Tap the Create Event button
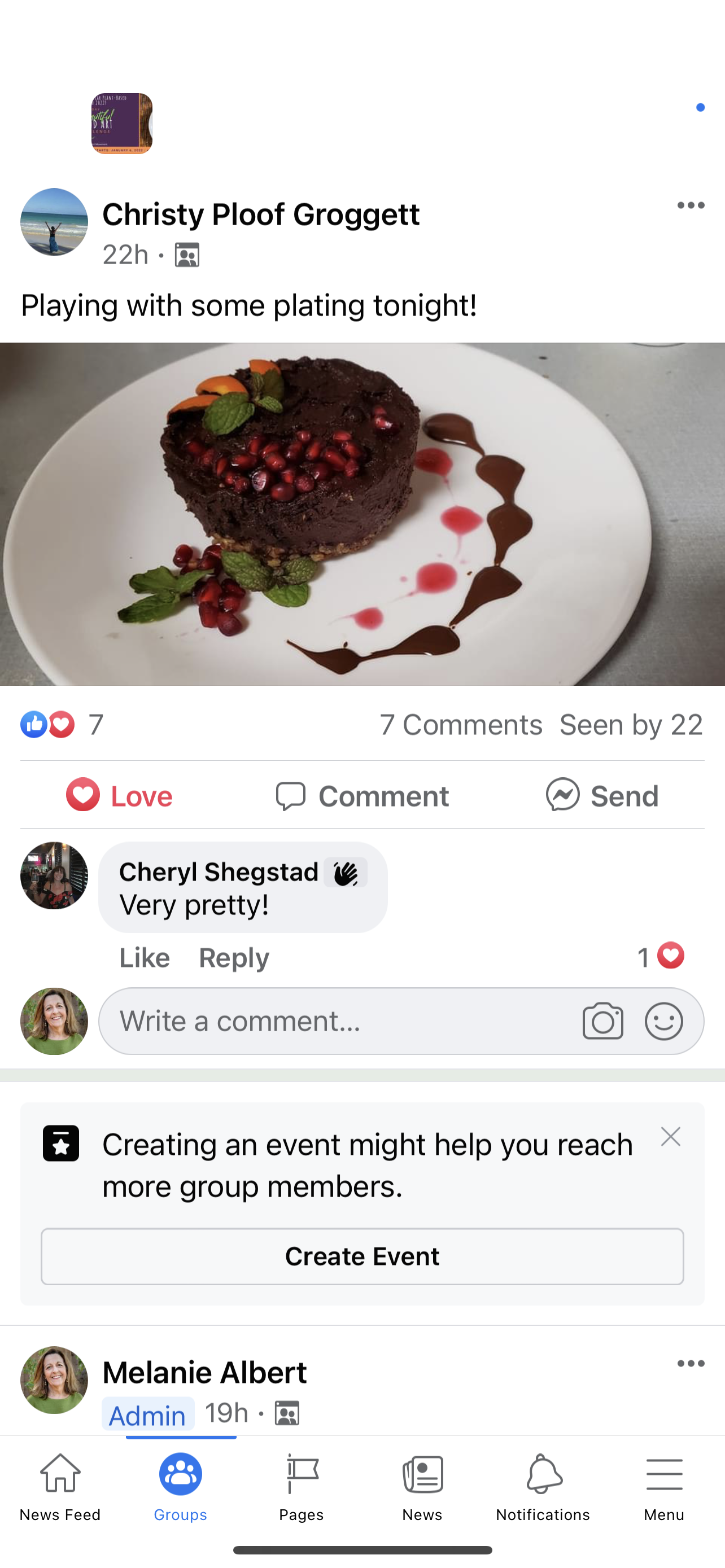The width and height of the screenshot is (725, 1568). click(362, 1256)
